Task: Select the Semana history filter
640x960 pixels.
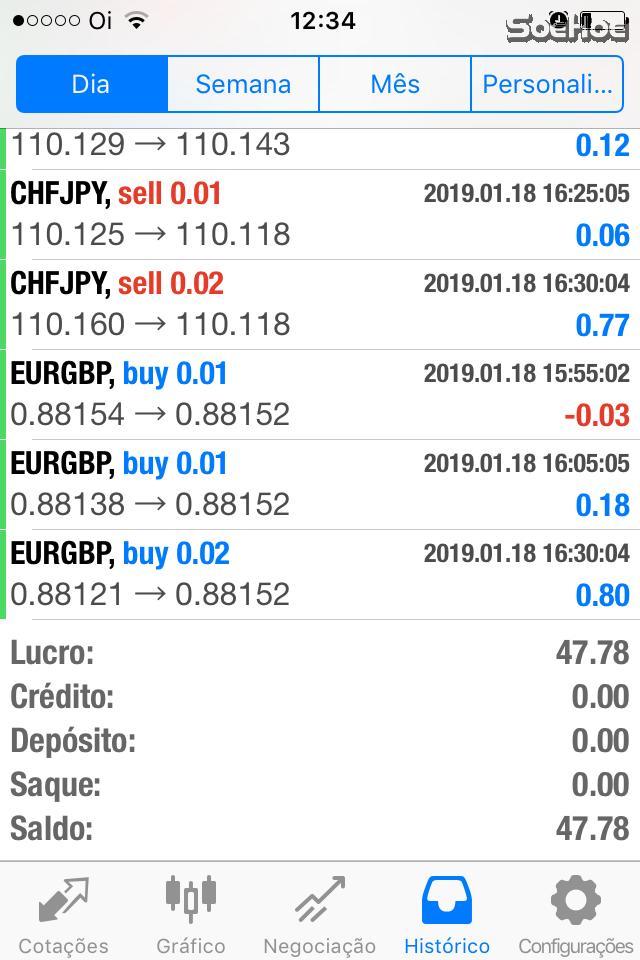Action: click(x=243, y=84)
